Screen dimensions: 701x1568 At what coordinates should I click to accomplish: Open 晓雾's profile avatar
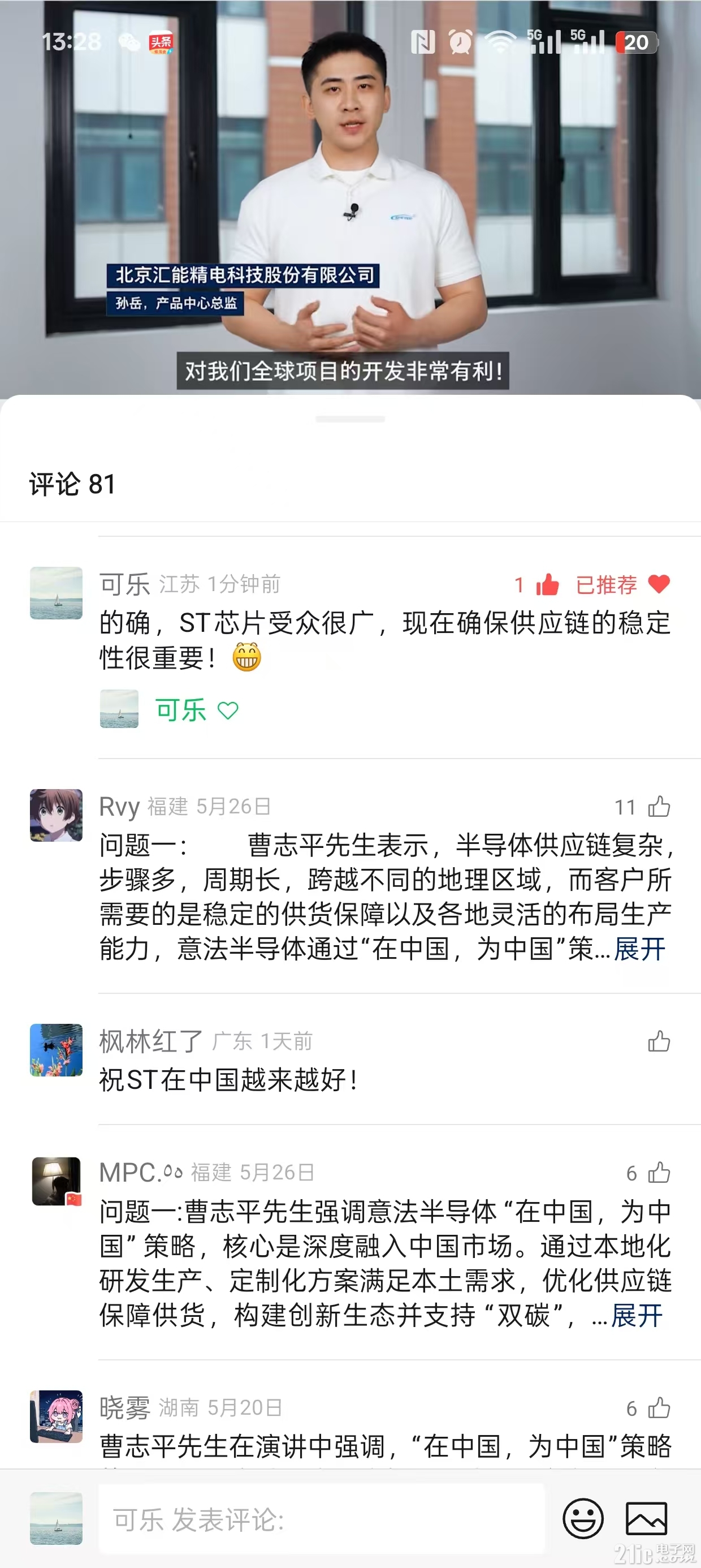(57, 1416)
